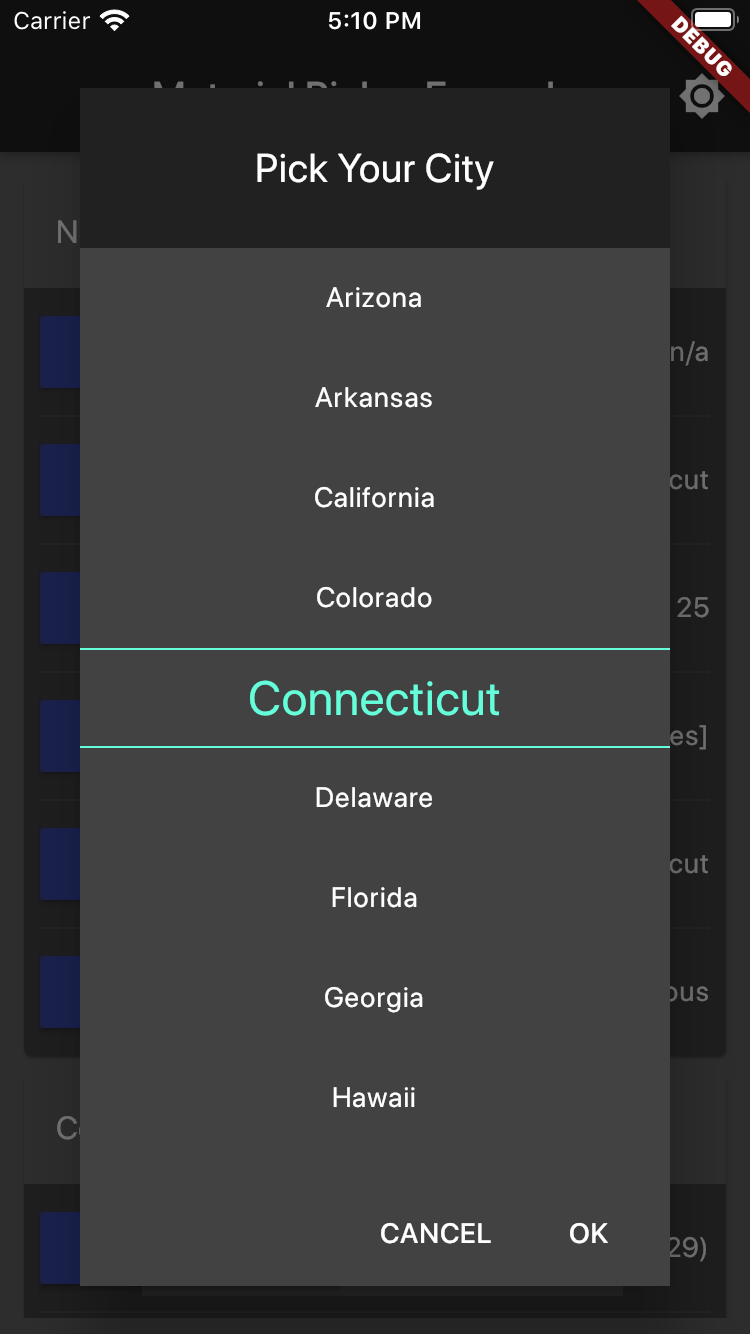Open the settings gear icon

(701, 96)
